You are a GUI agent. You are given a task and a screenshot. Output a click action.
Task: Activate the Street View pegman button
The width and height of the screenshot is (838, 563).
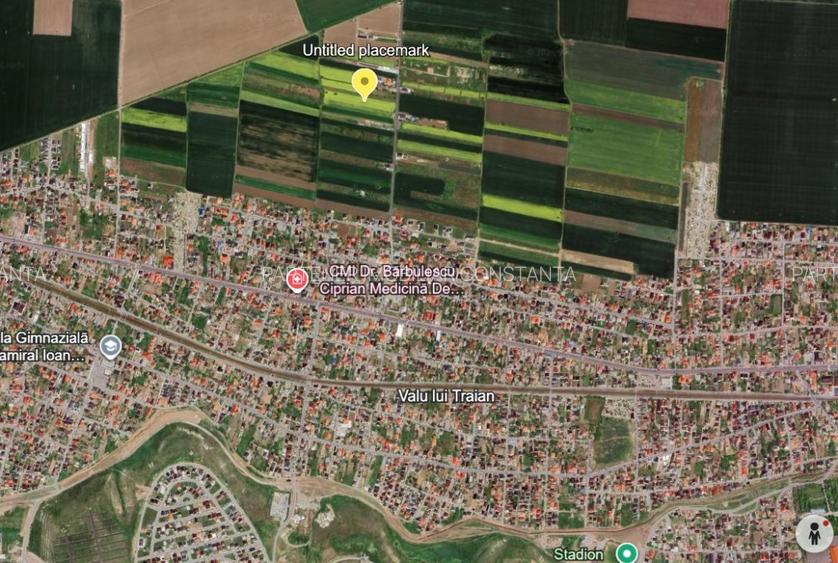[x=814, y=533]
